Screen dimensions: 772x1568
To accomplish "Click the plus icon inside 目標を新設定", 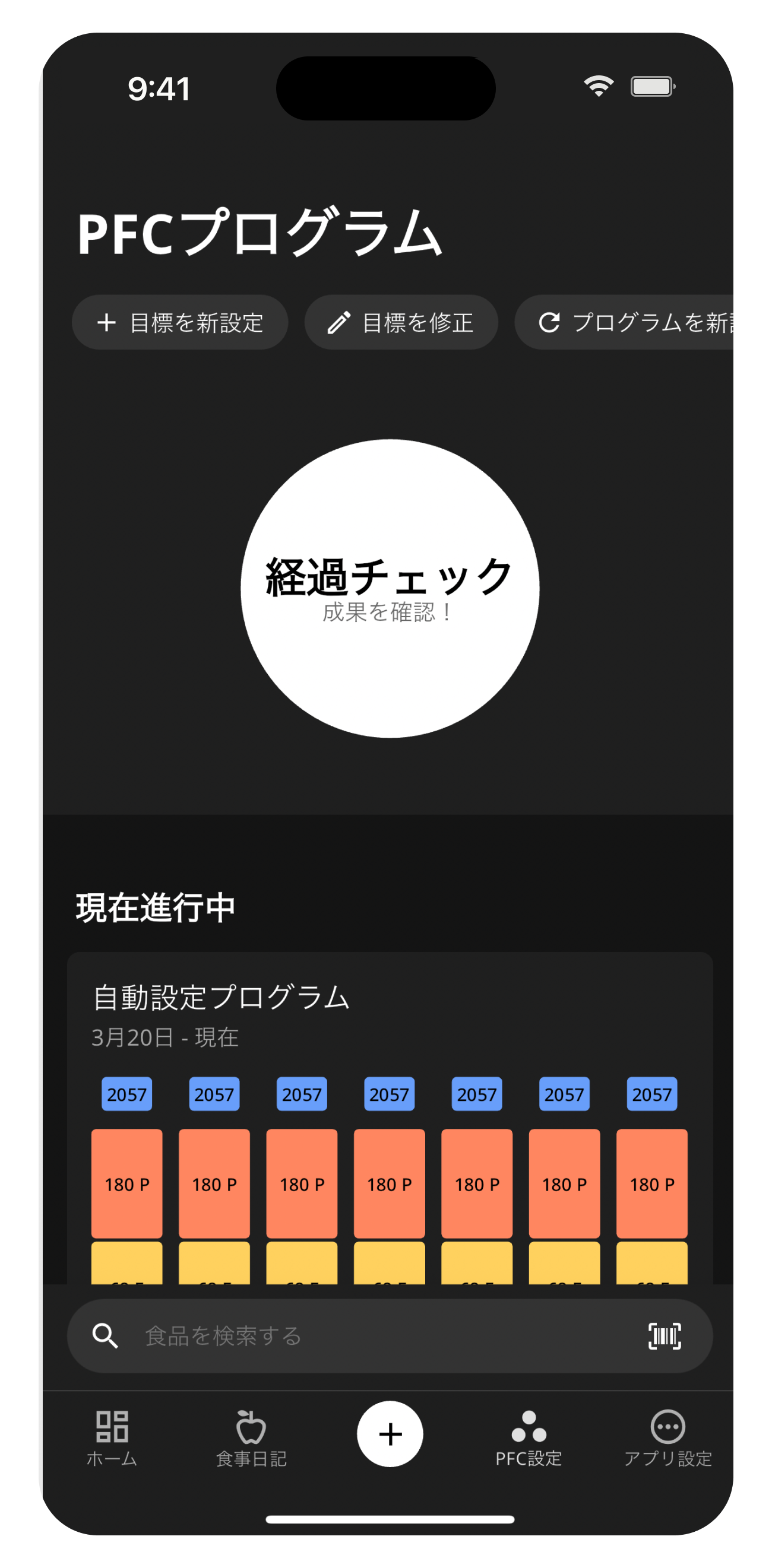I will pyautogui.click(x=106, y=323).
